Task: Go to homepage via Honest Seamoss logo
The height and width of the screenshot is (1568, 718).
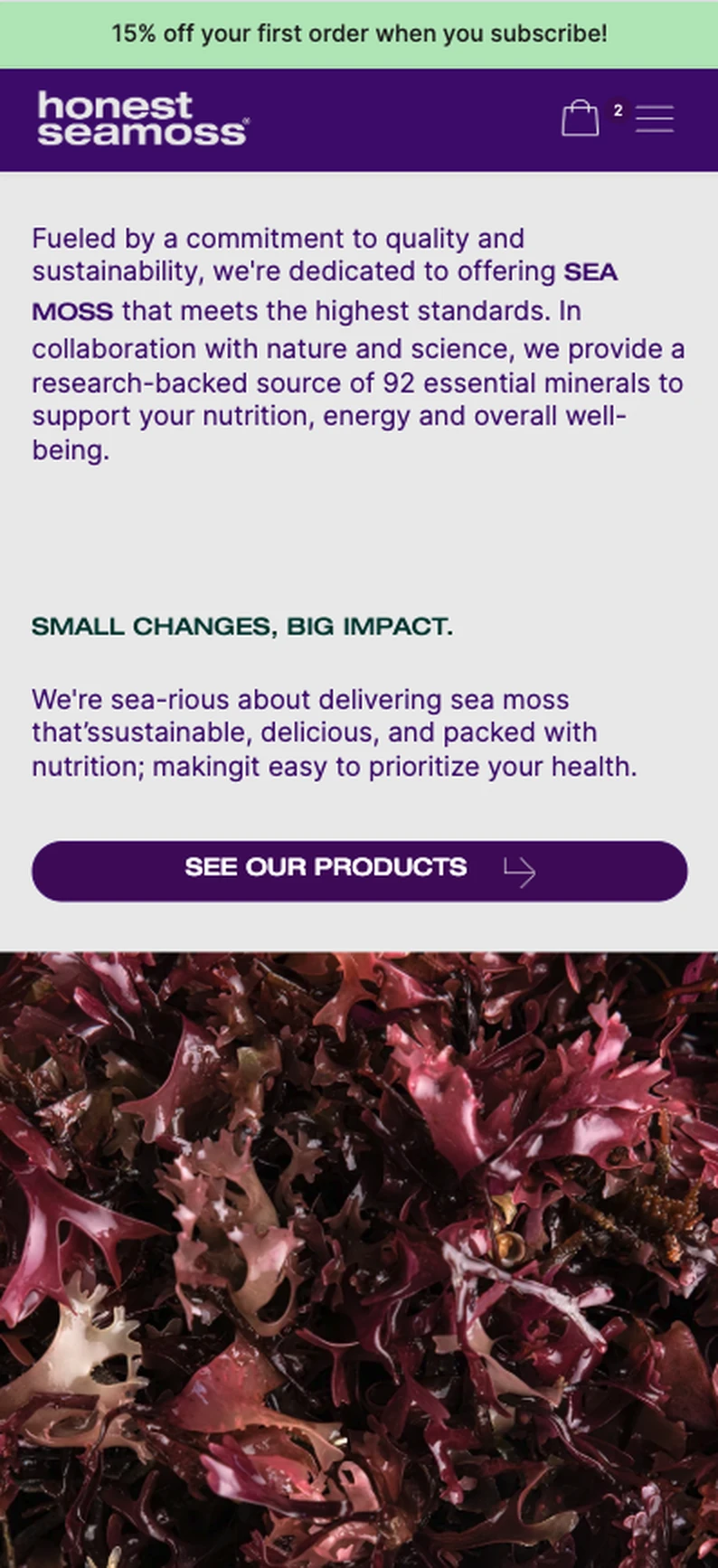Action: (143, 118)
